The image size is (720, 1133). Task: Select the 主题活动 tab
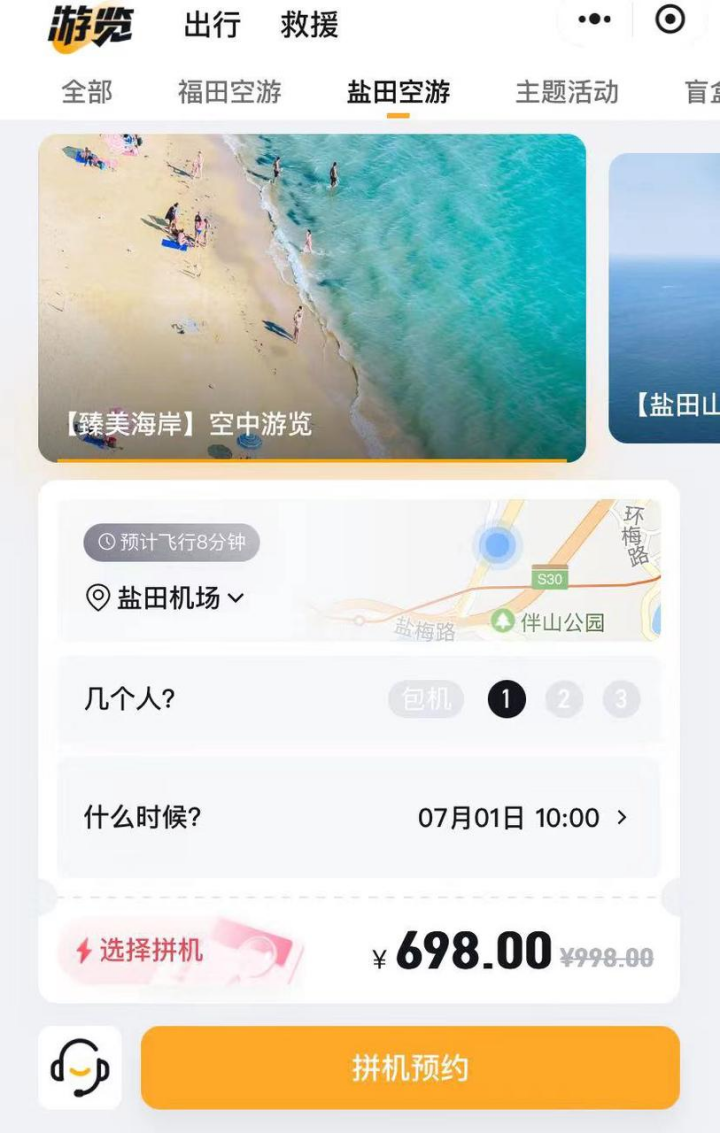coord(566,92)
